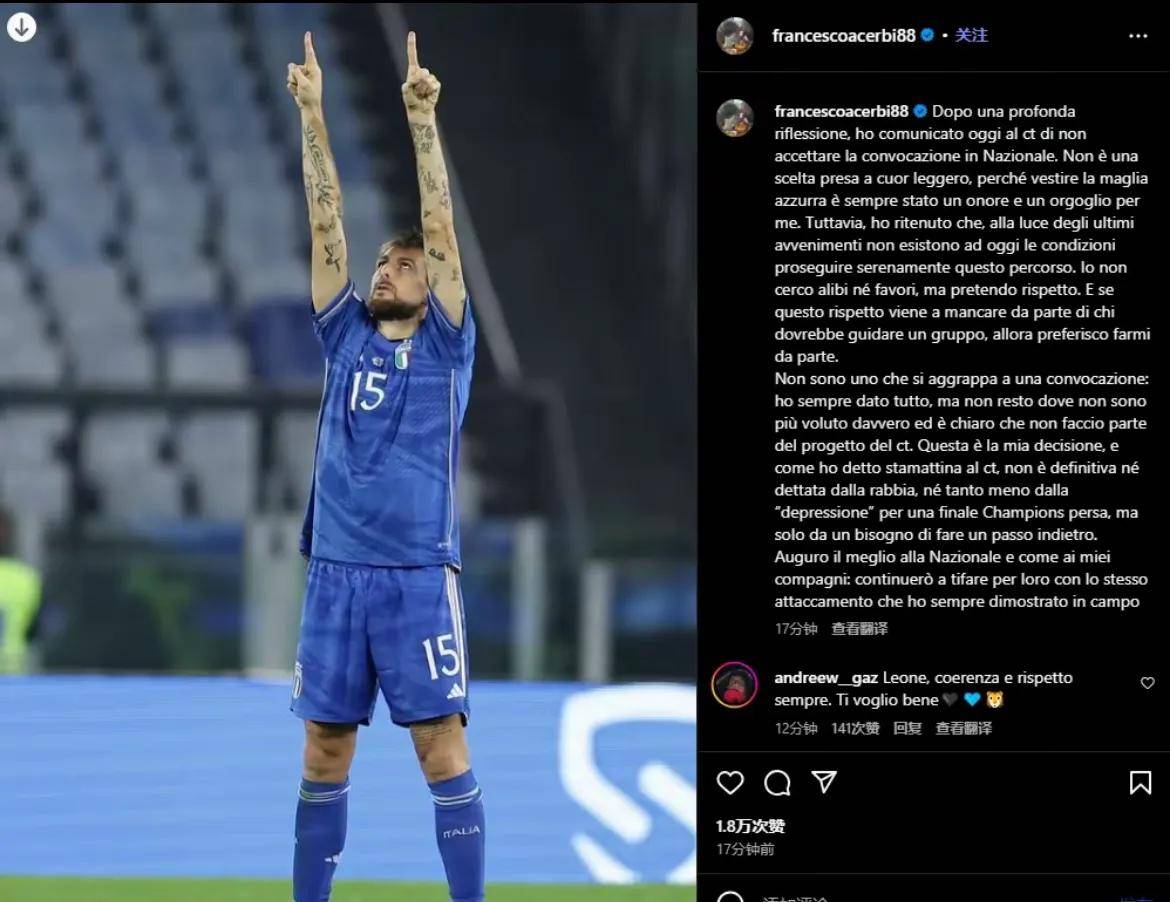Bookmark this post

(x=1140, y=782)
